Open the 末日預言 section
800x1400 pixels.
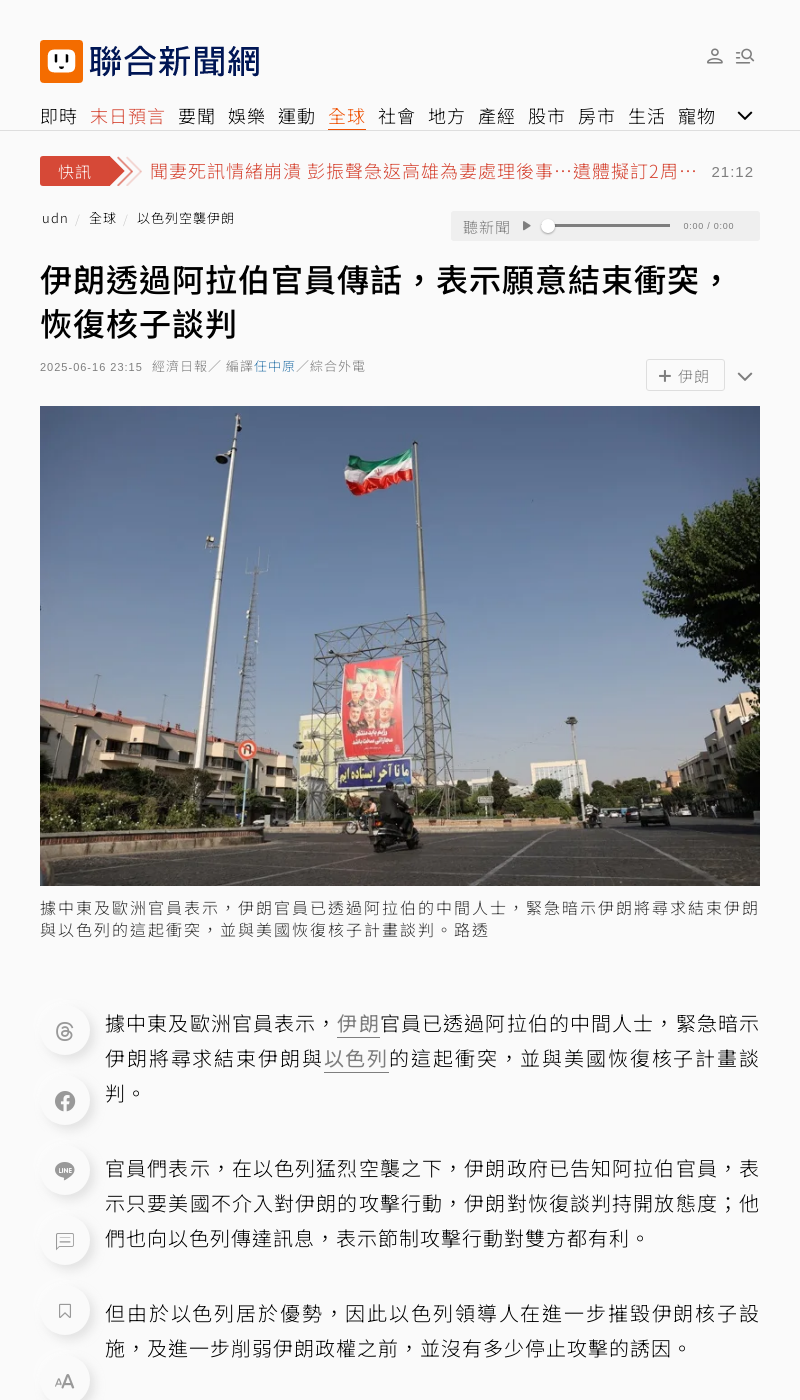click(x=127, y=116)
